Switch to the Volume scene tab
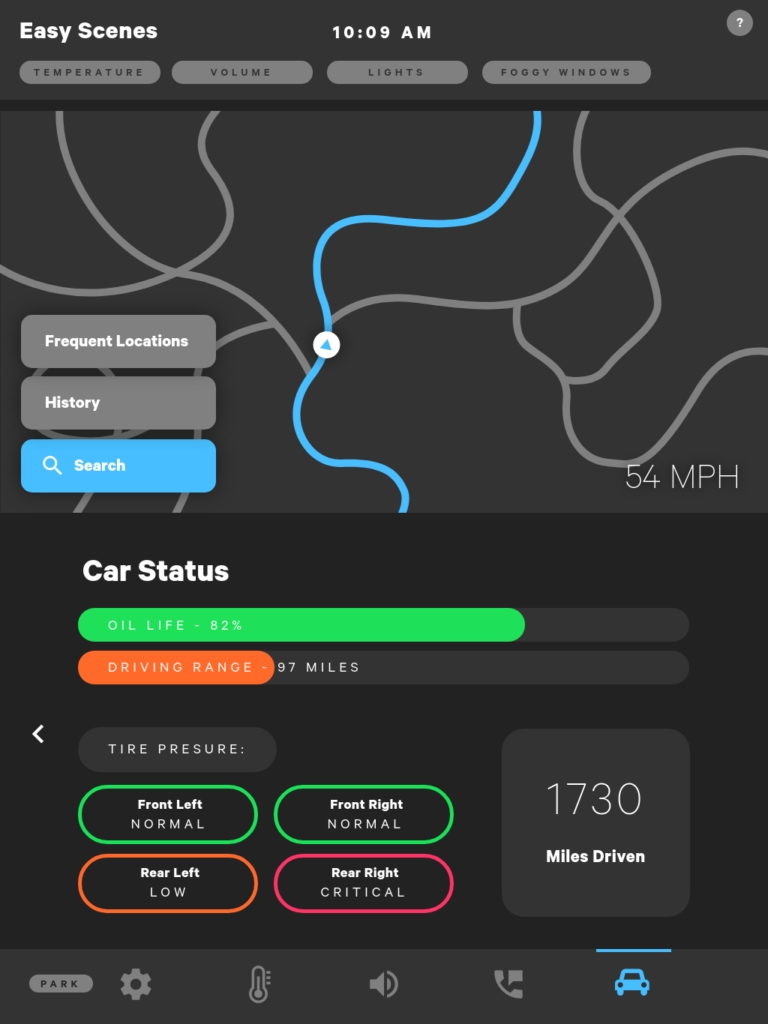The height and width of the screenshot is (1024, 768). pyautogui.click(x=241, y=71)
